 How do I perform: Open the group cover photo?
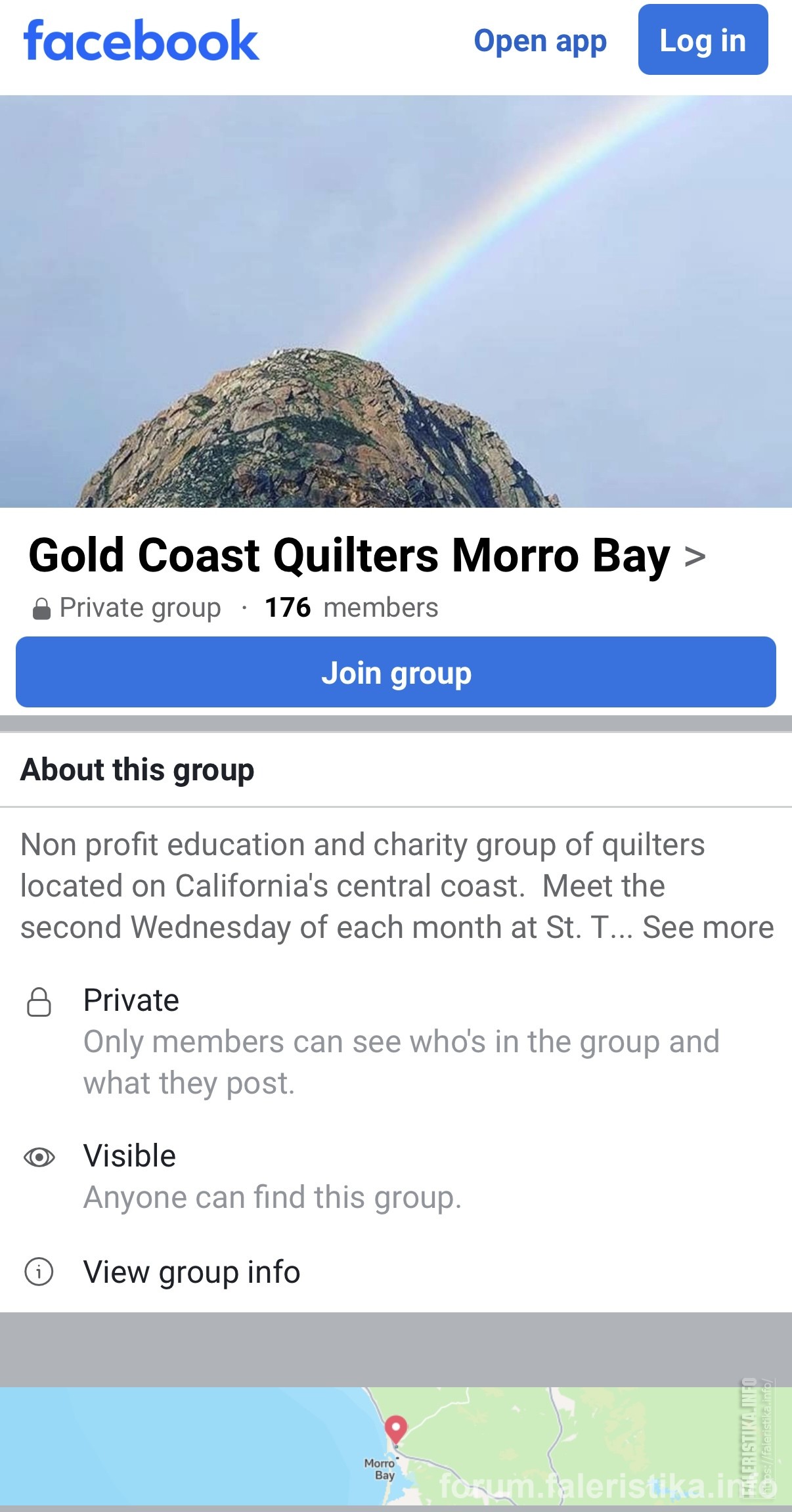pyautogui.click(x=396, y=301)
